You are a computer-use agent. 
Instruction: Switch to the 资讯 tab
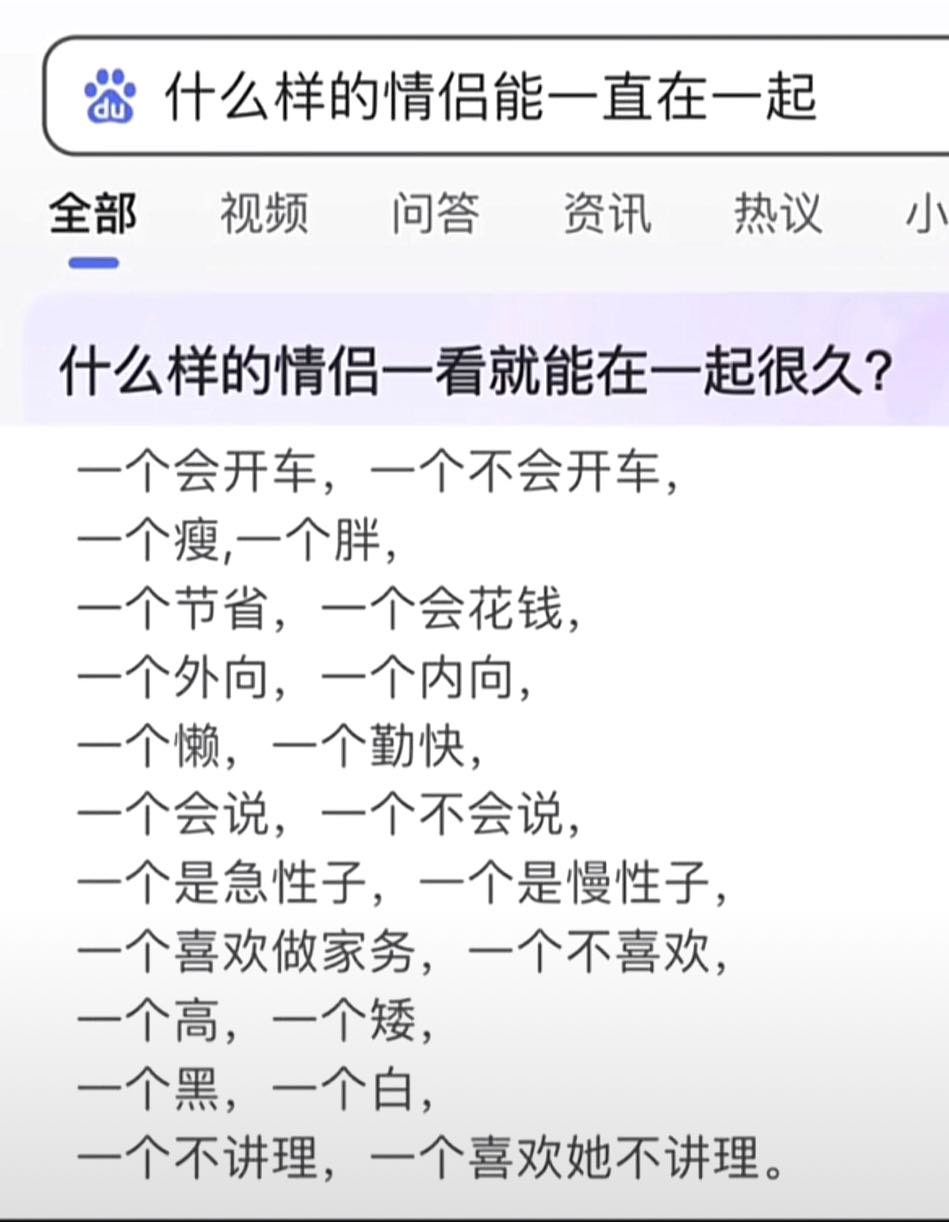tap(607, 213)
